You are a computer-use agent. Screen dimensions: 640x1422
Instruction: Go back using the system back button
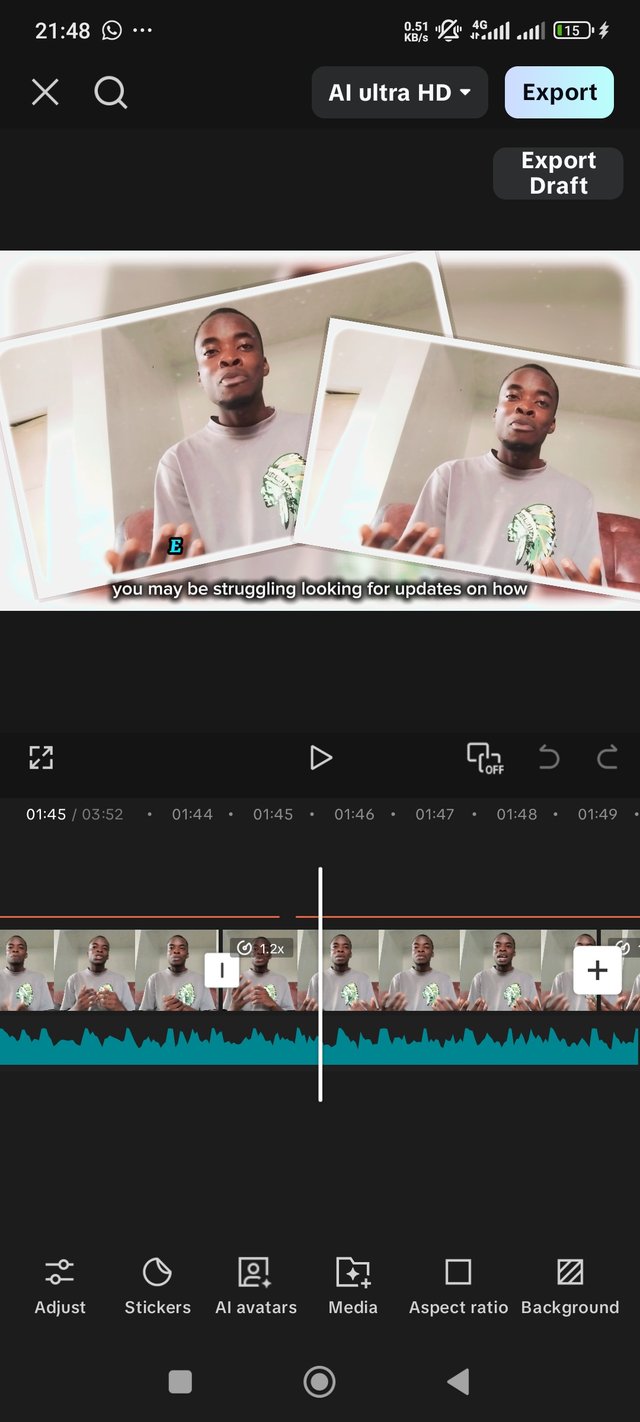click(458, 1382)
